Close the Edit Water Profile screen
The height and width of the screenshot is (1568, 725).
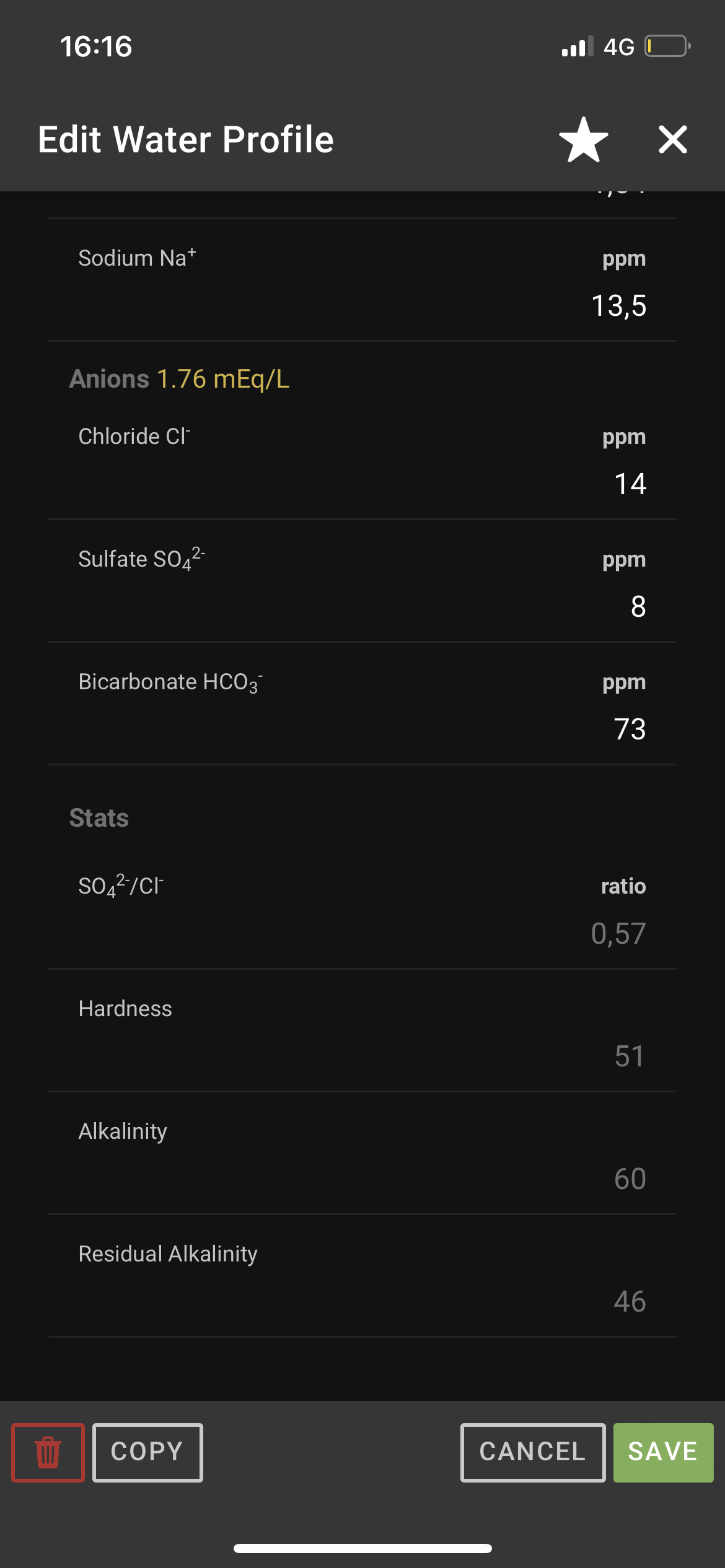tap(673, 139)
